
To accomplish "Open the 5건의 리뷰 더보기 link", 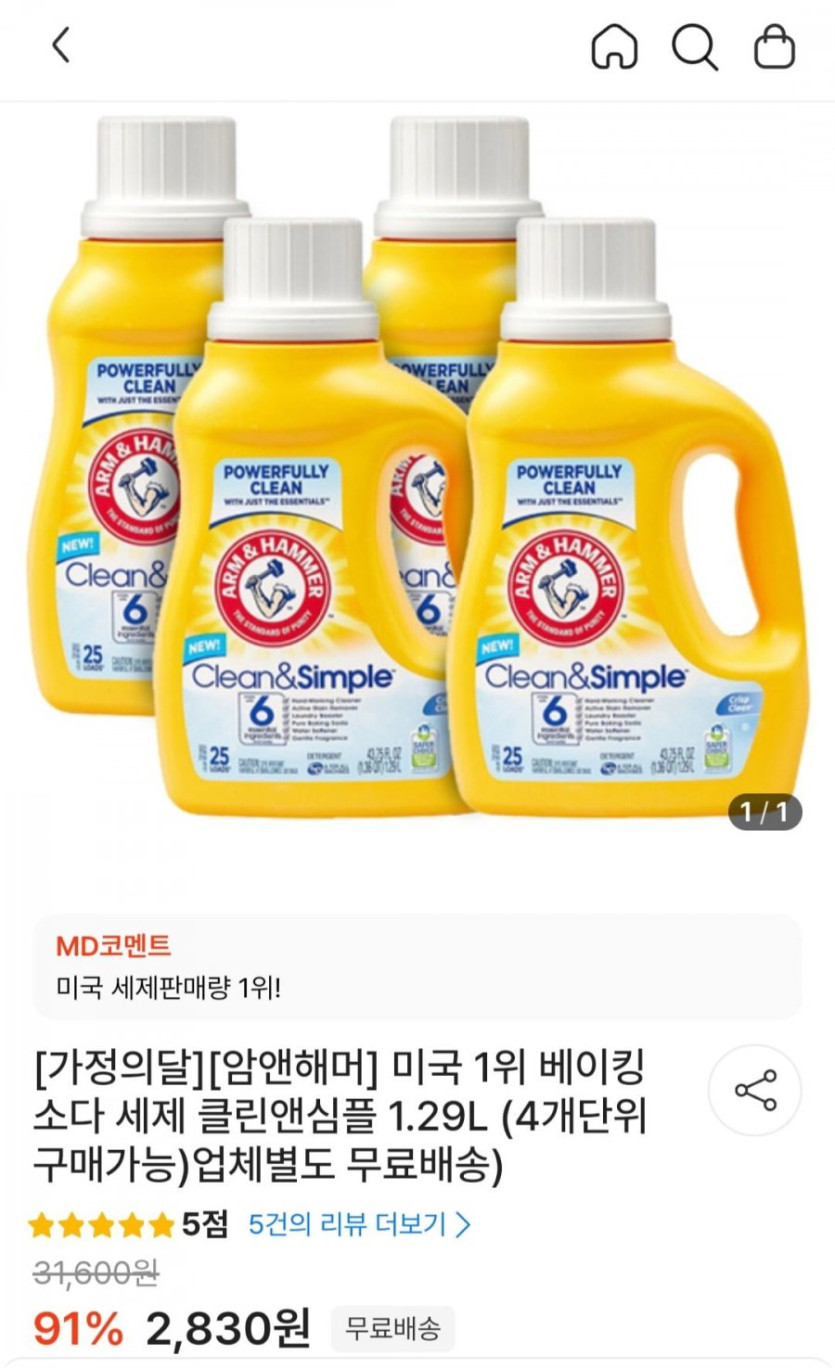I will 359,1223.
